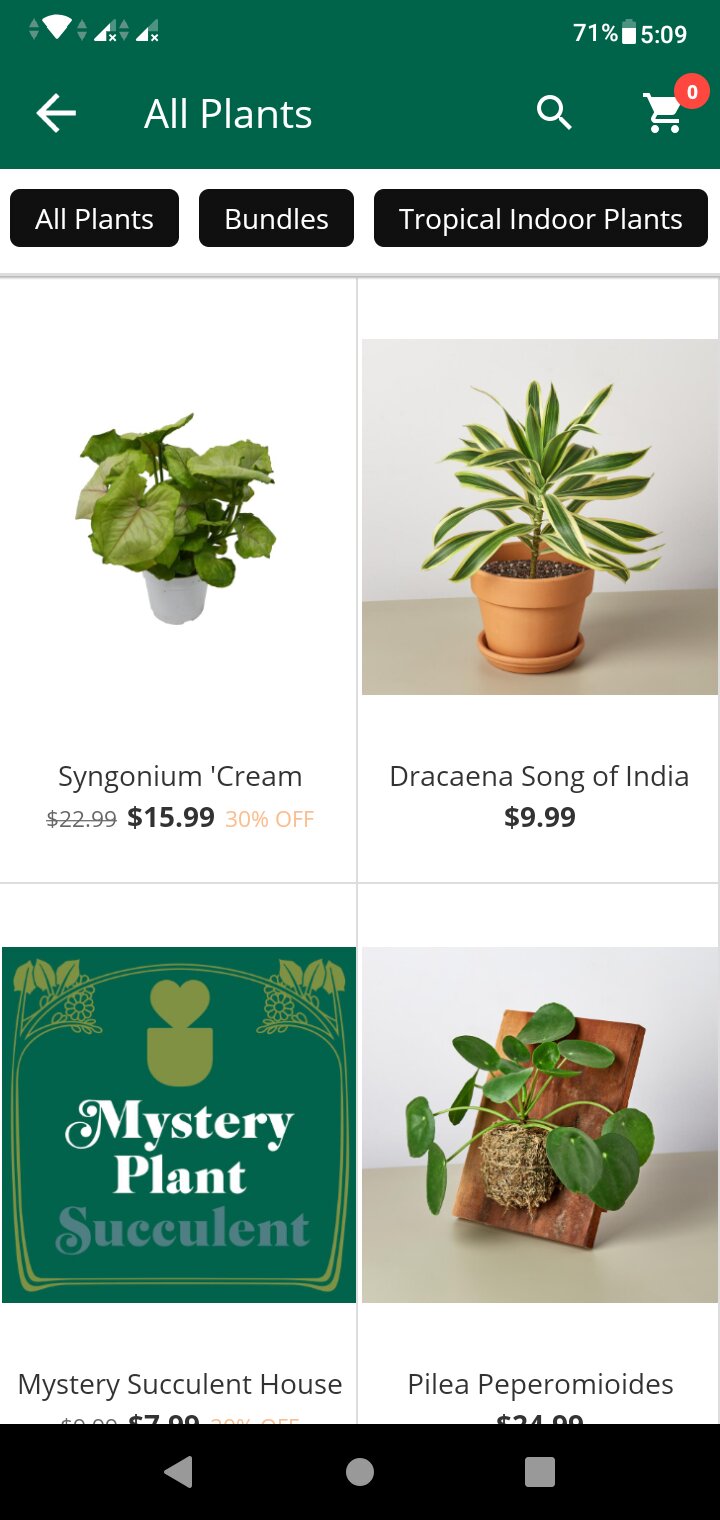This screenshot has height=1520, width=720.
Task: Filter by the Bundles chip
Action: tap(276, 218)
